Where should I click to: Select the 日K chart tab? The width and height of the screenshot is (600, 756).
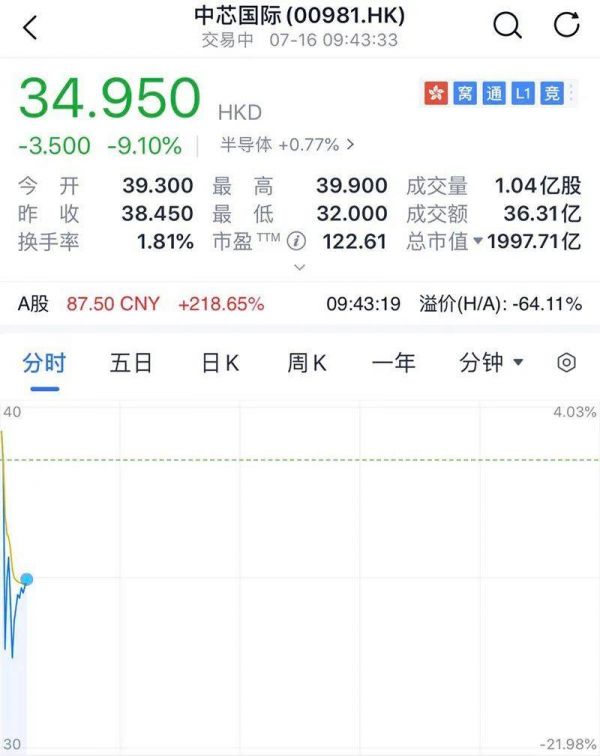click(219, 363)
